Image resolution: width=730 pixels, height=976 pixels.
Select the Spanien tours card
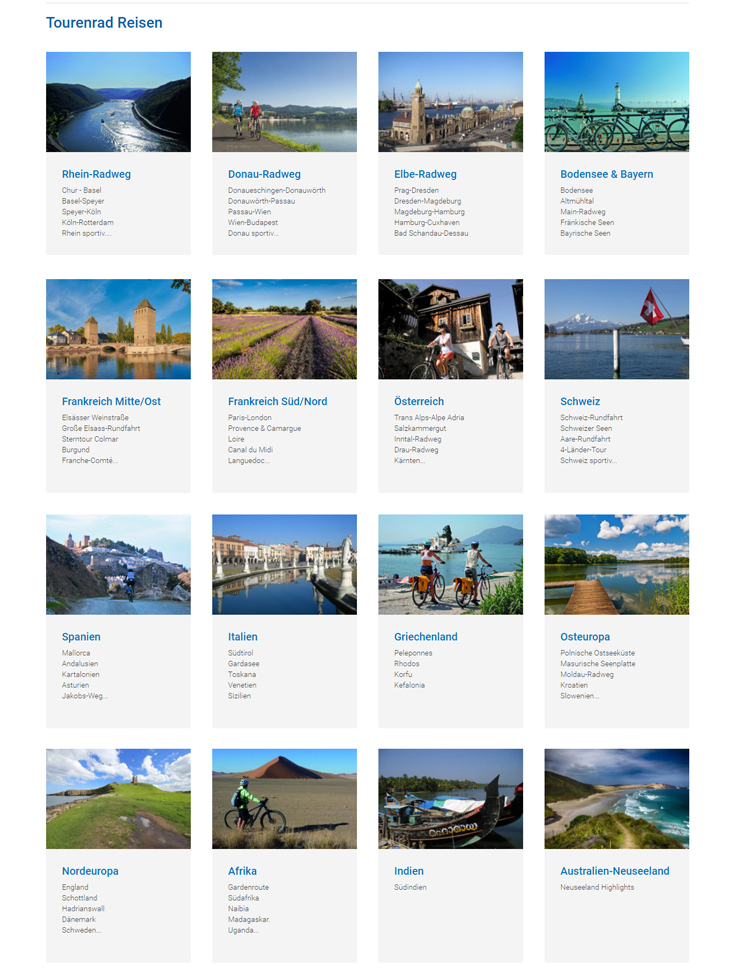(x=81, y=636)
